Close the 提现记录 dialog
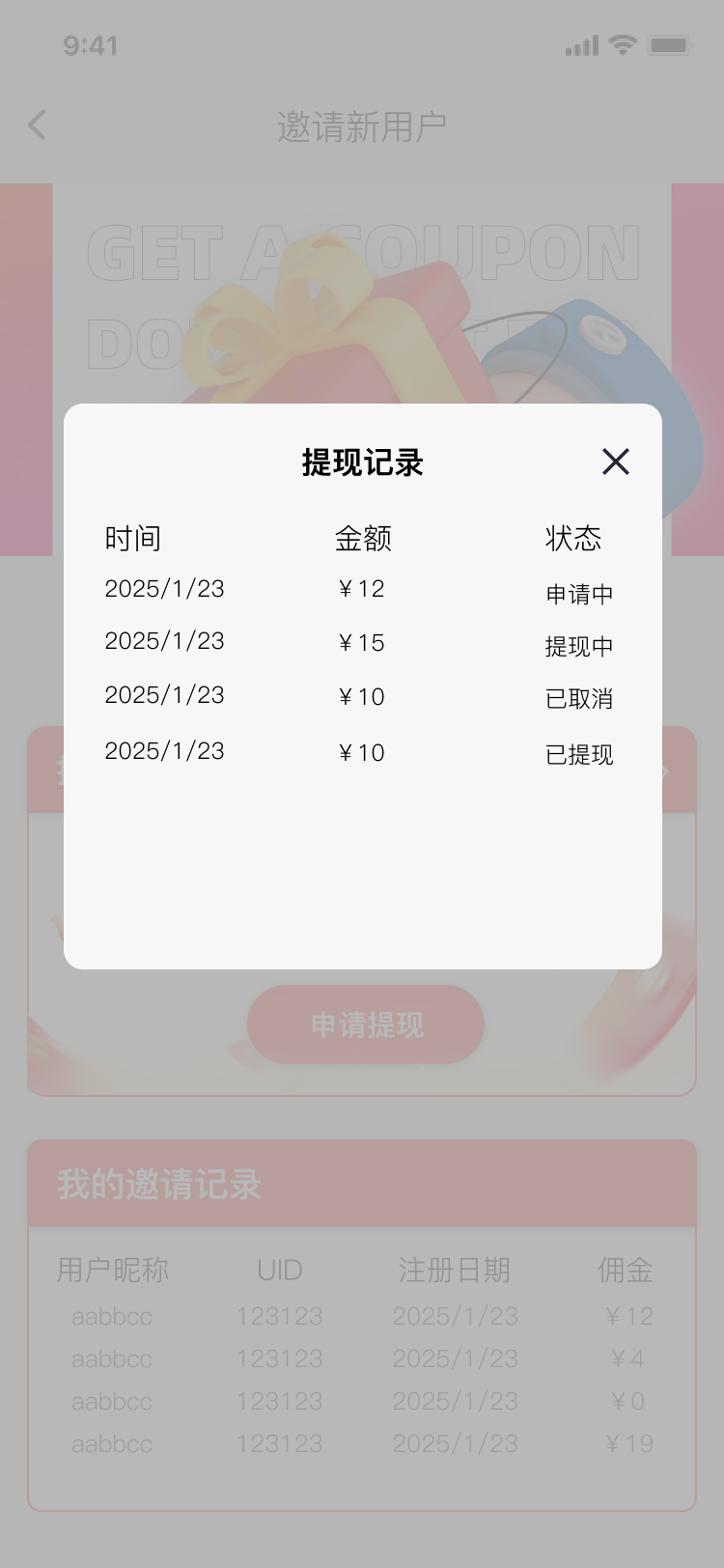The width and height of the screenshot is (724, 1568). (x=615, y=462)
